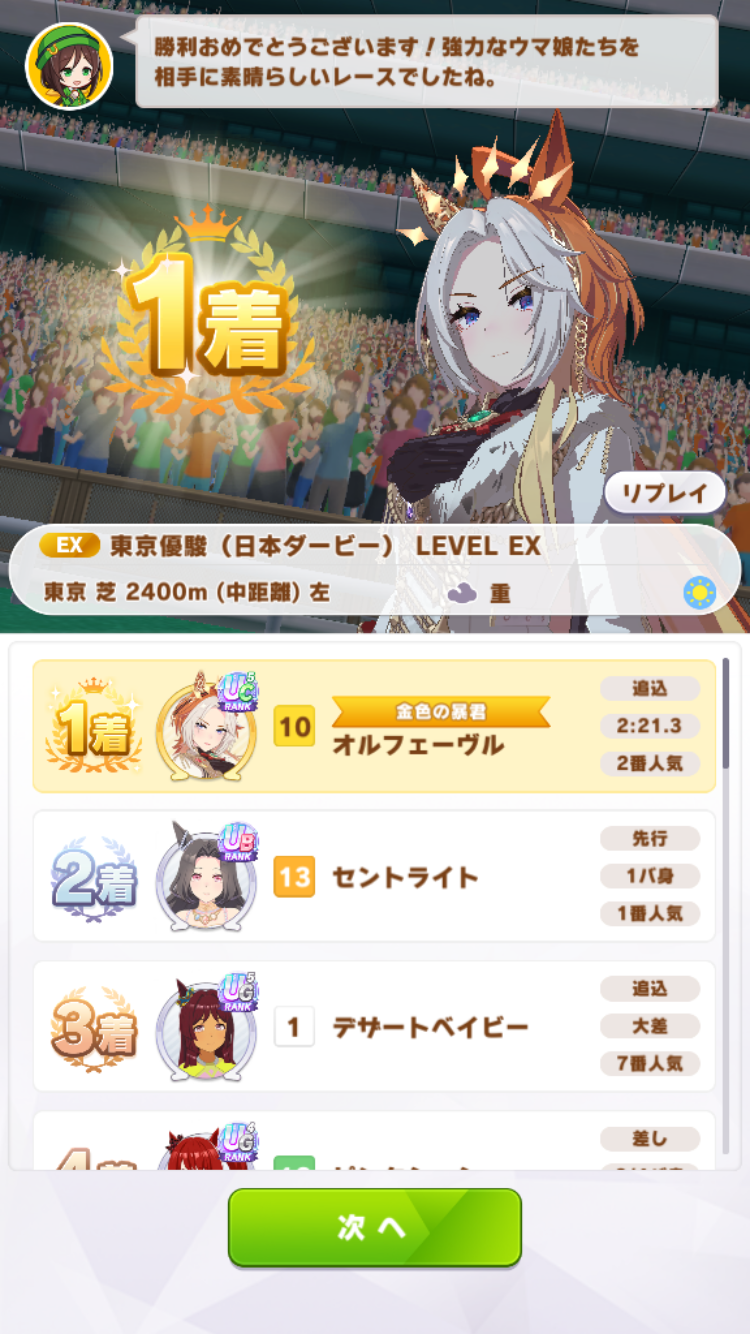Tap the リプレイ replay button
This screenshot has height=1334, width=750.
[x=665, y=494]
